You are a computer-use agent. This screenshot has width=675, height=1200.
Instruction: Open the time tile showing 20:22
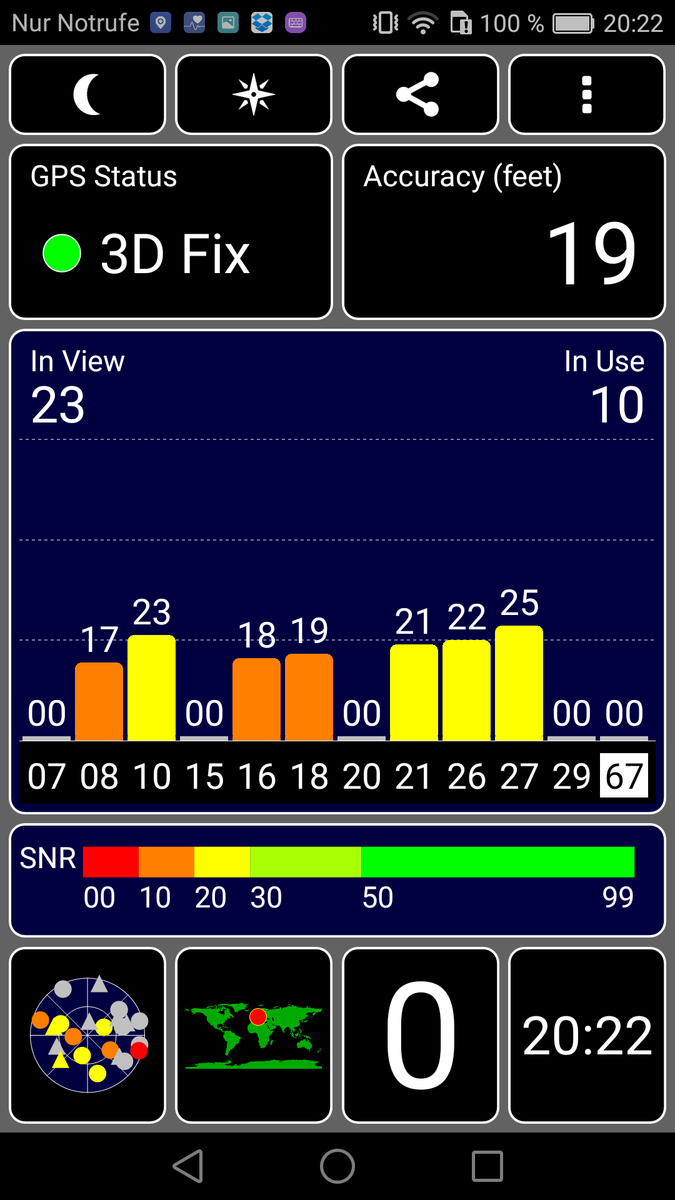[x=587, y=1035]
